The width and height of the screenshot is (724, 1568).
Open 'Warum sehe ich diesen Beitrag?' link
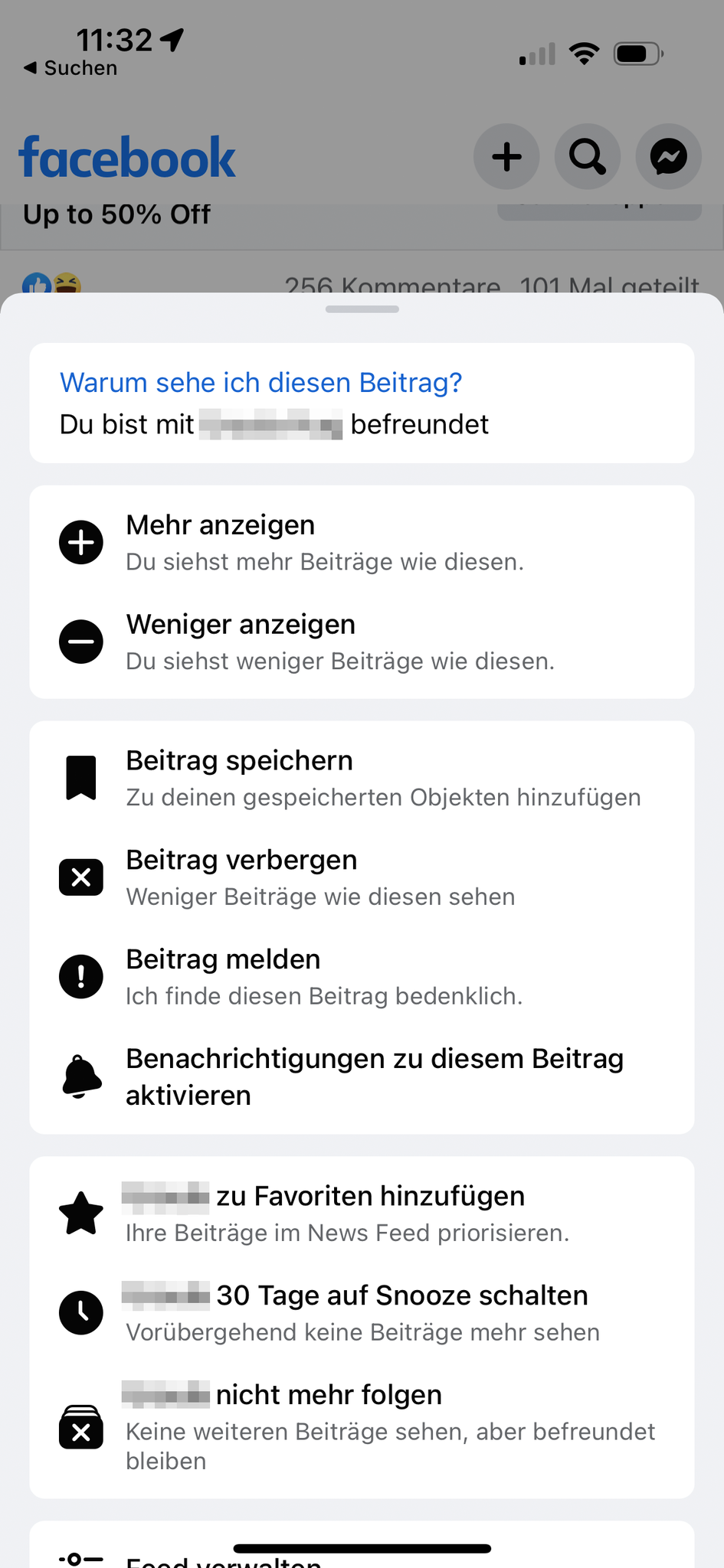click(x=261, y=383)
